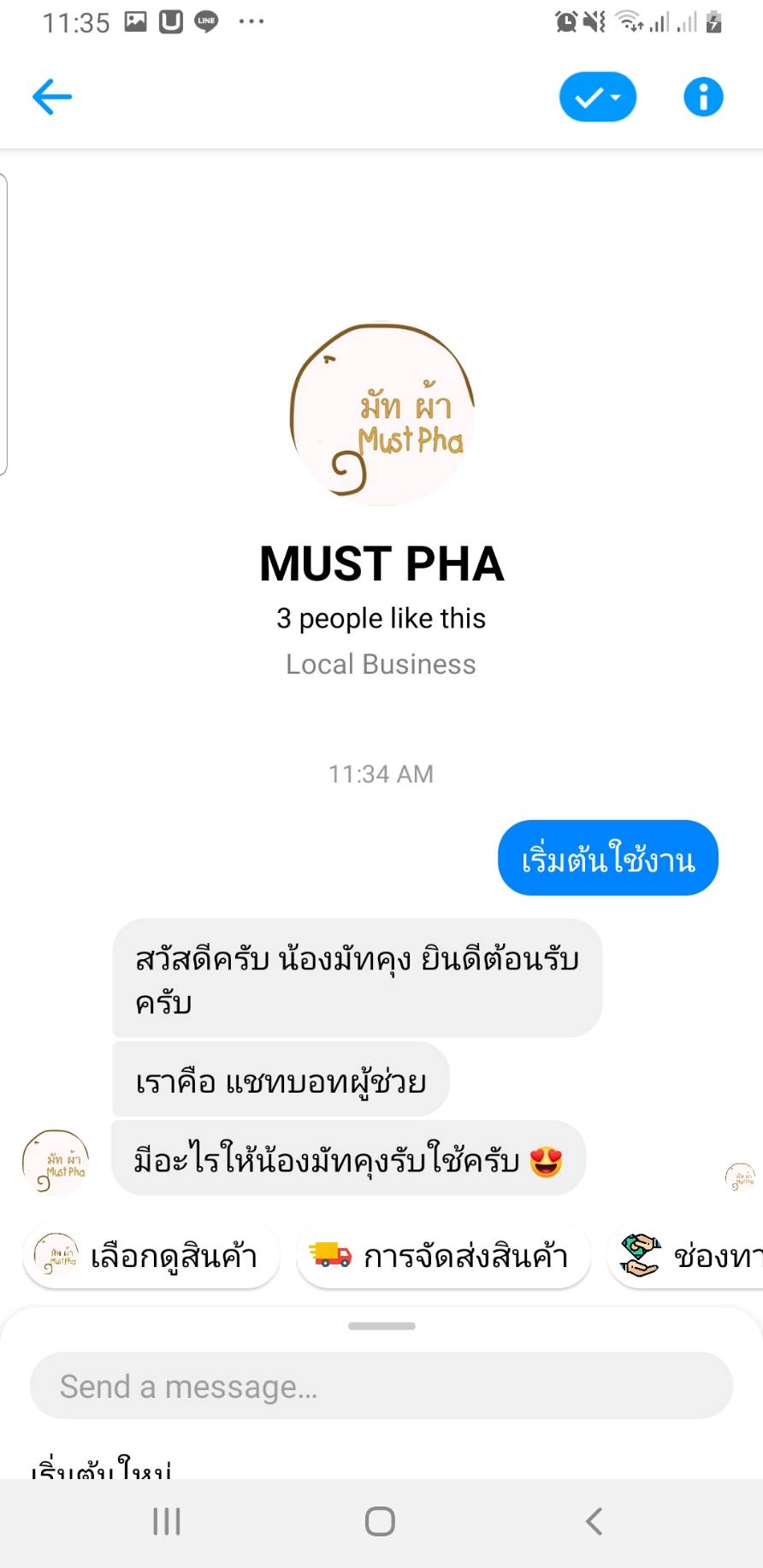Open the blue checkmark dropdown button
This screenshot has height=1568, width=763.
coord(597,97)
